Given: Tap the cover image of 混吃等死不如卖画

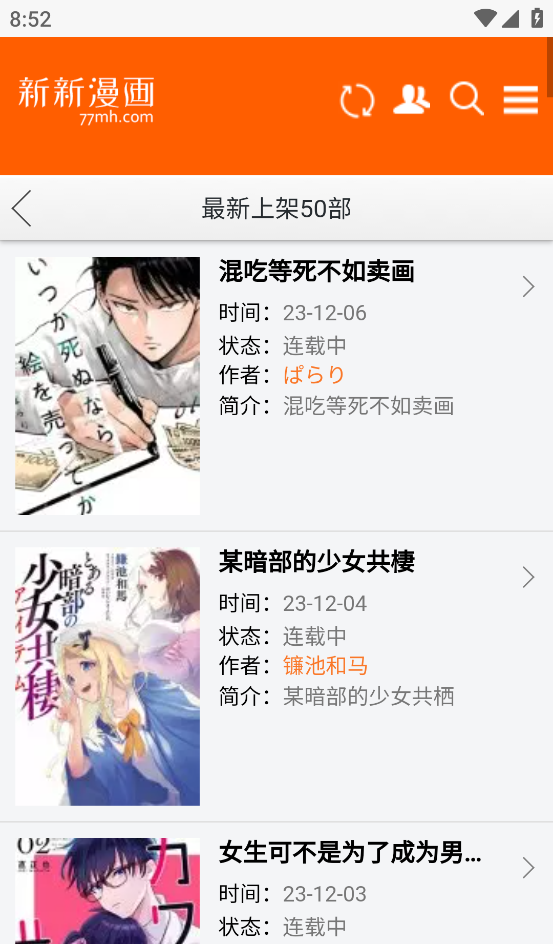Looking at the screenshot, I should click(108, 386).
